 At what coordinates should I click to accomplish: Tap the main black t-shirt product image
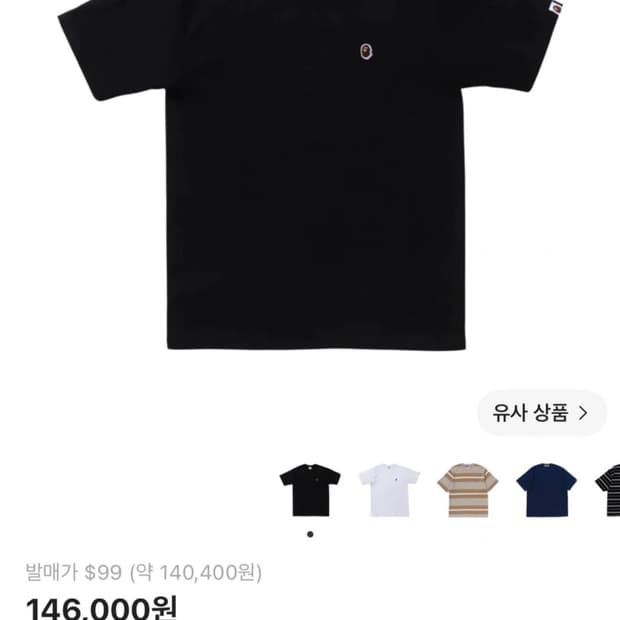coord(310,175)
